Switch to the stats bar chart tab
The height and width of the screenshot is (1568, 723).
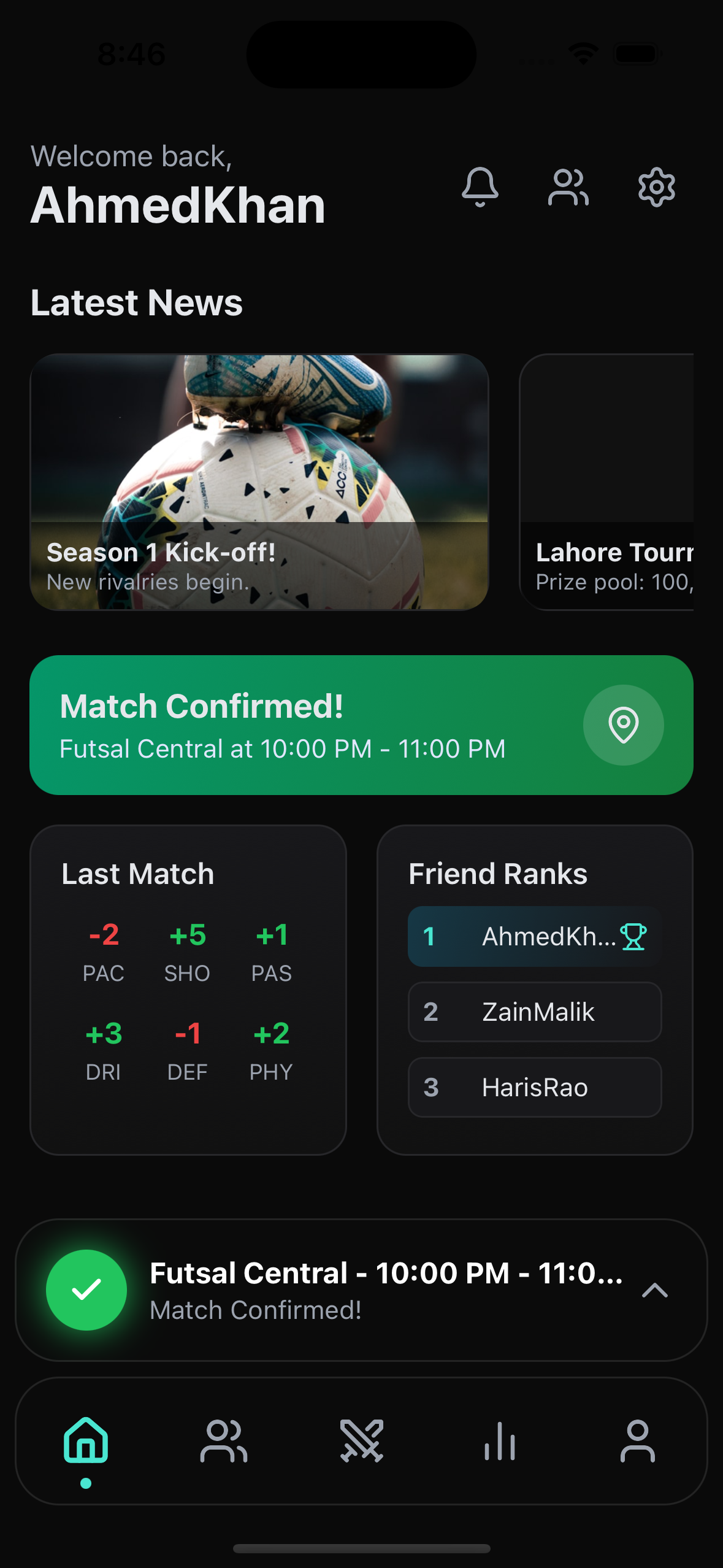click(499, 1440)
